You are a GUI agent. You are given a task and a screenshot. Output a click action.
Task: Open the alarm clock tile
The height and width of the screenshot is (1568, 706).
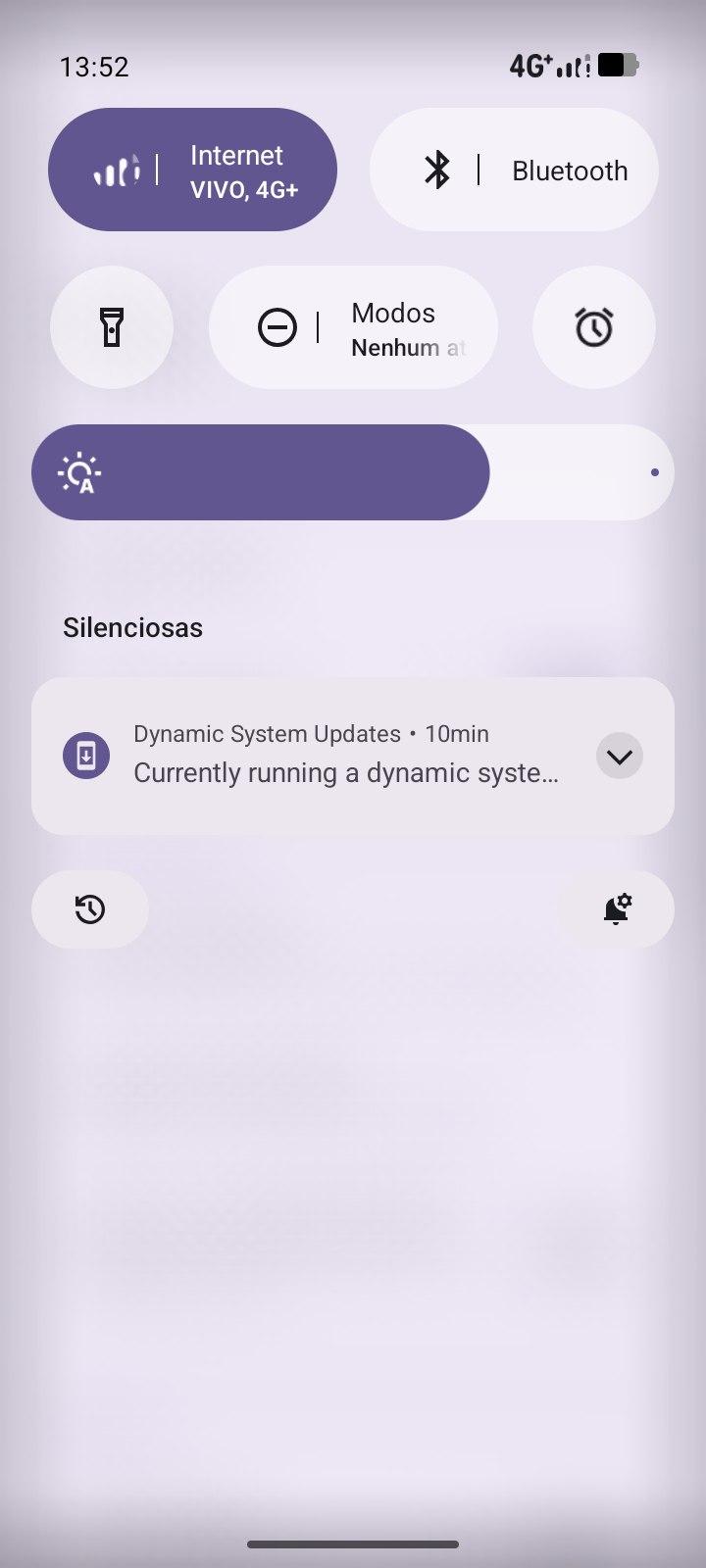tap(593, 327)
